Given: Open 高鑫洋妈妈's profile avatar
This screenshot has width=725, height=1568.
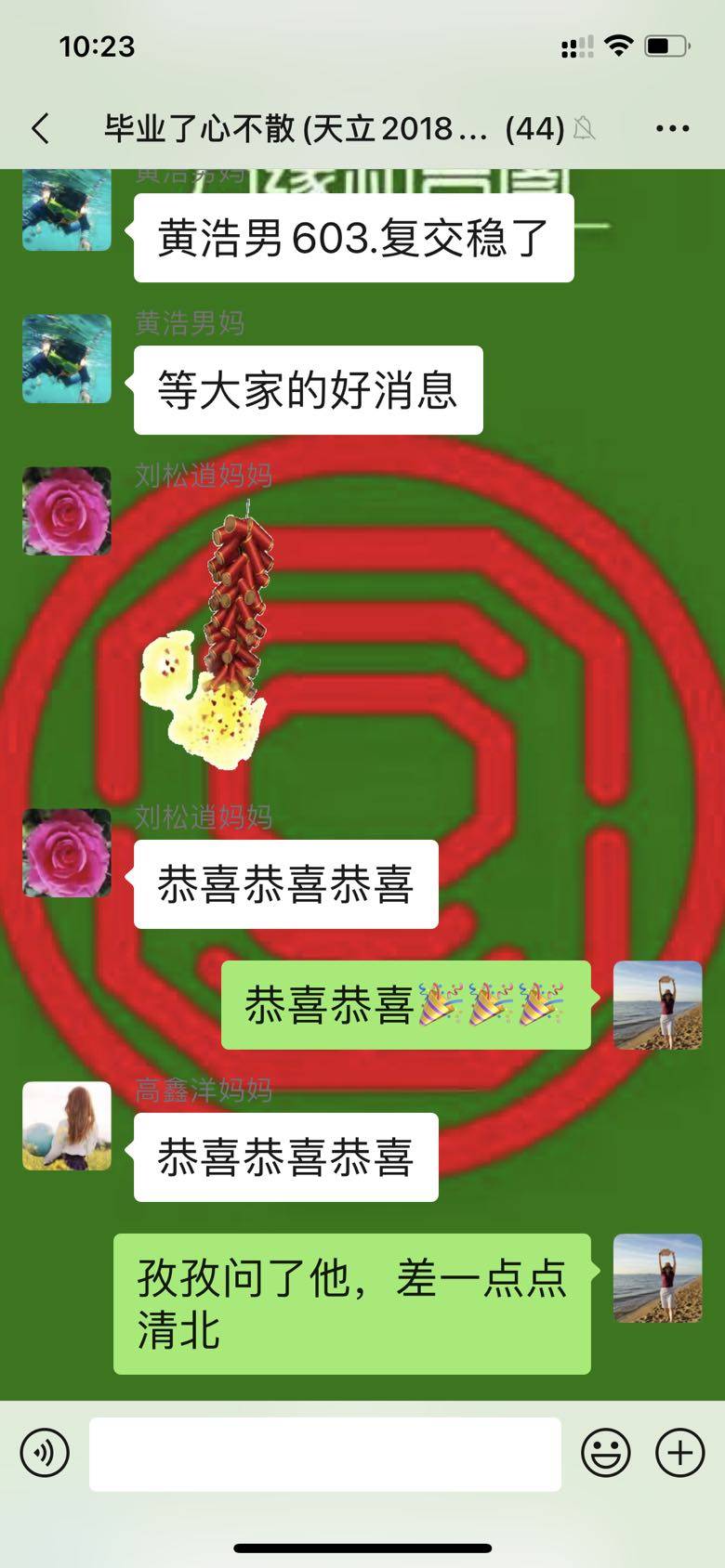Looking at the screenshot, I should pos(67,1126).
